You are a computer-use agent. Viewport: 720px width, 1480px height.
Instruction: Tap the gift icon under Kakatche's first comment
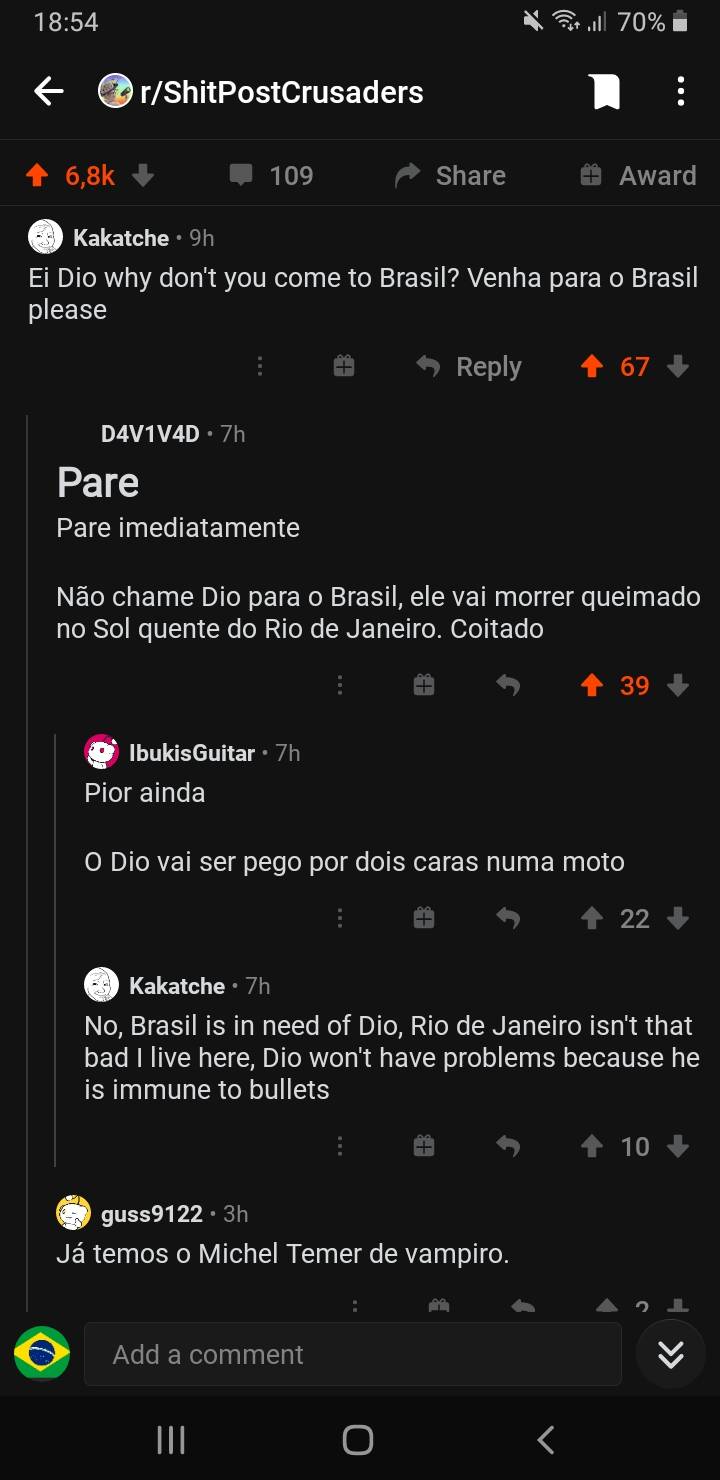click(x=343, y=366)
